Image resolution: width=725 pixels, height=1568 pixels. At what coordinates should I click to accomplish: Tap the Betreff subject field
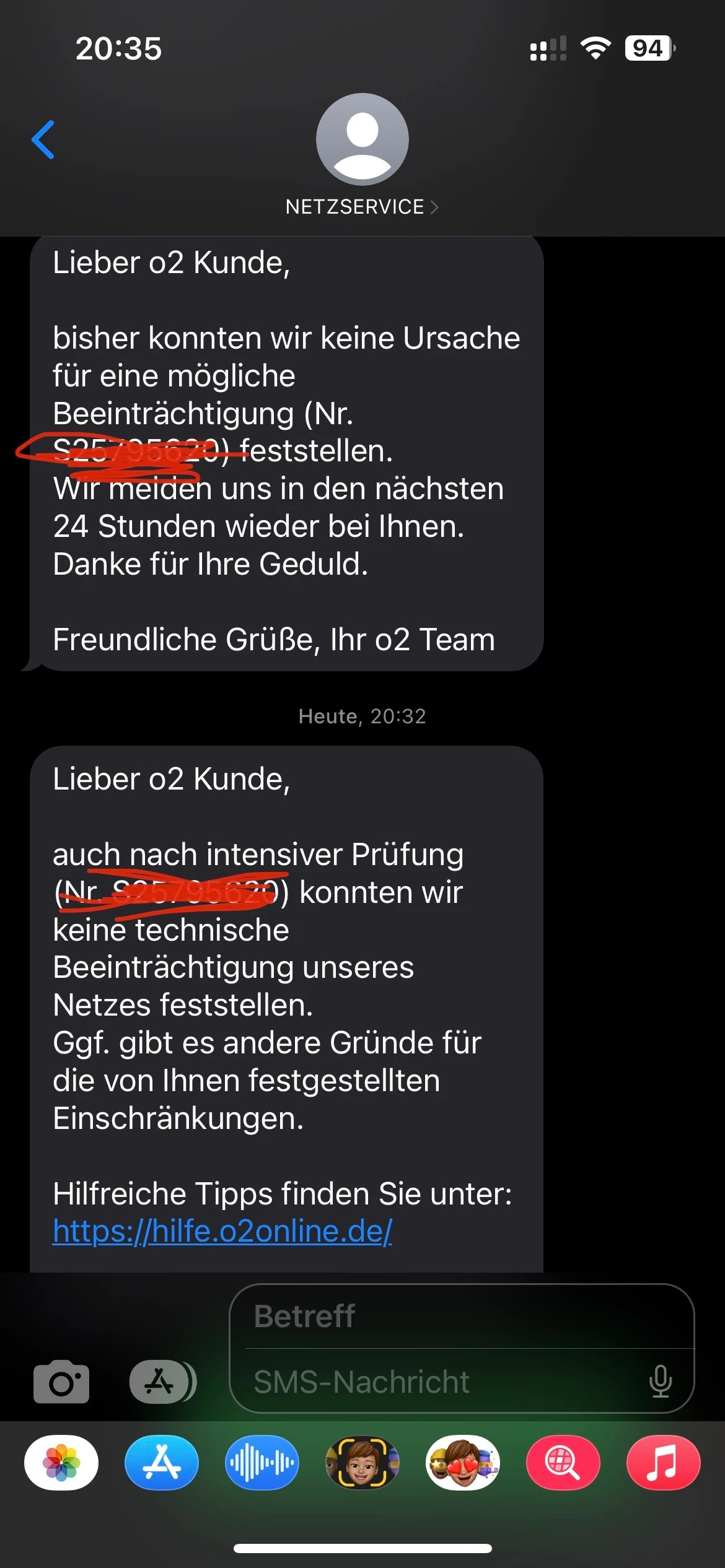(462, 1317)
